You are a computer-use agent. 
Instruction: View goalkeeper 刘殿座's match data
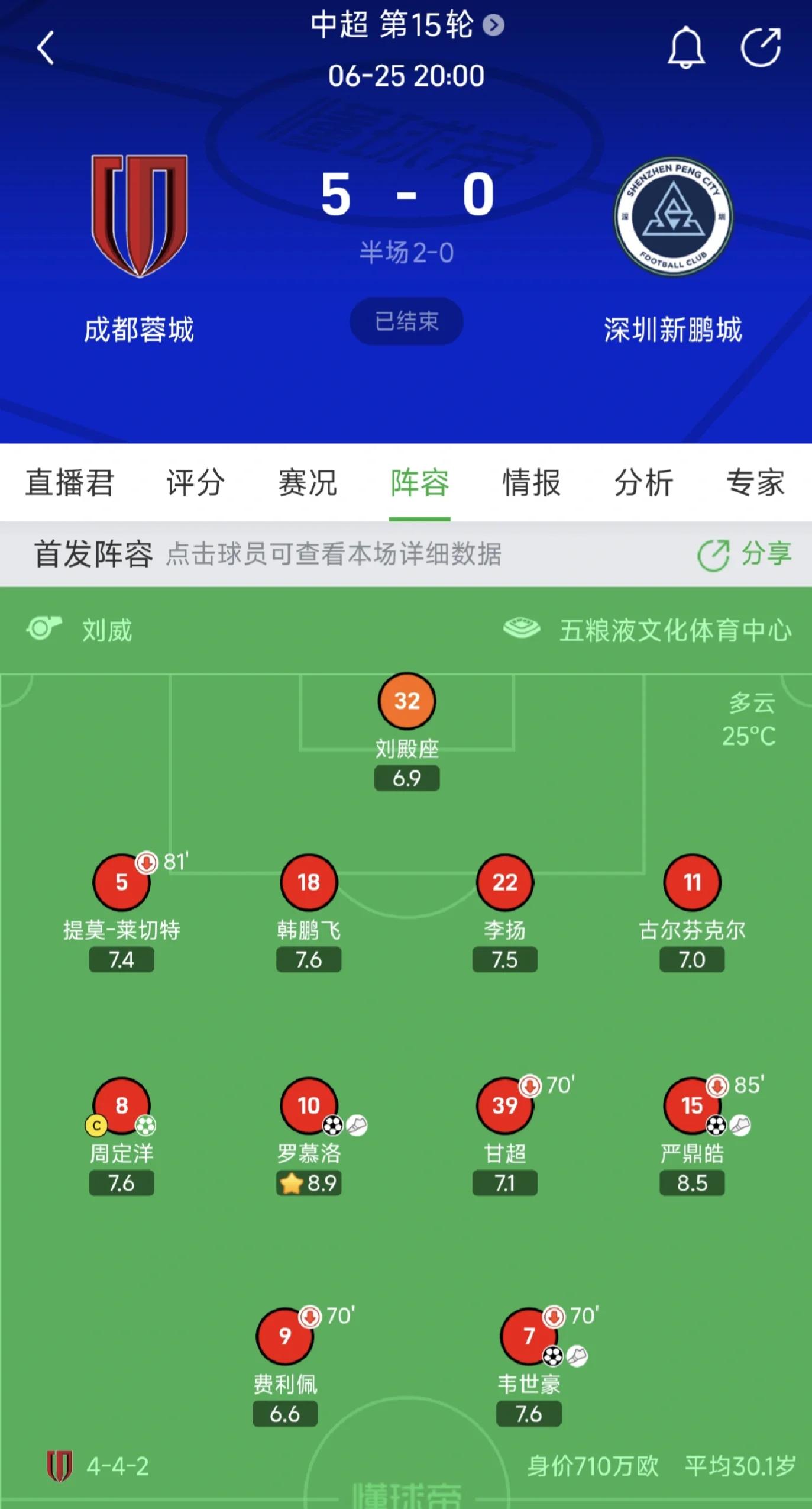(x=407, y=702)
